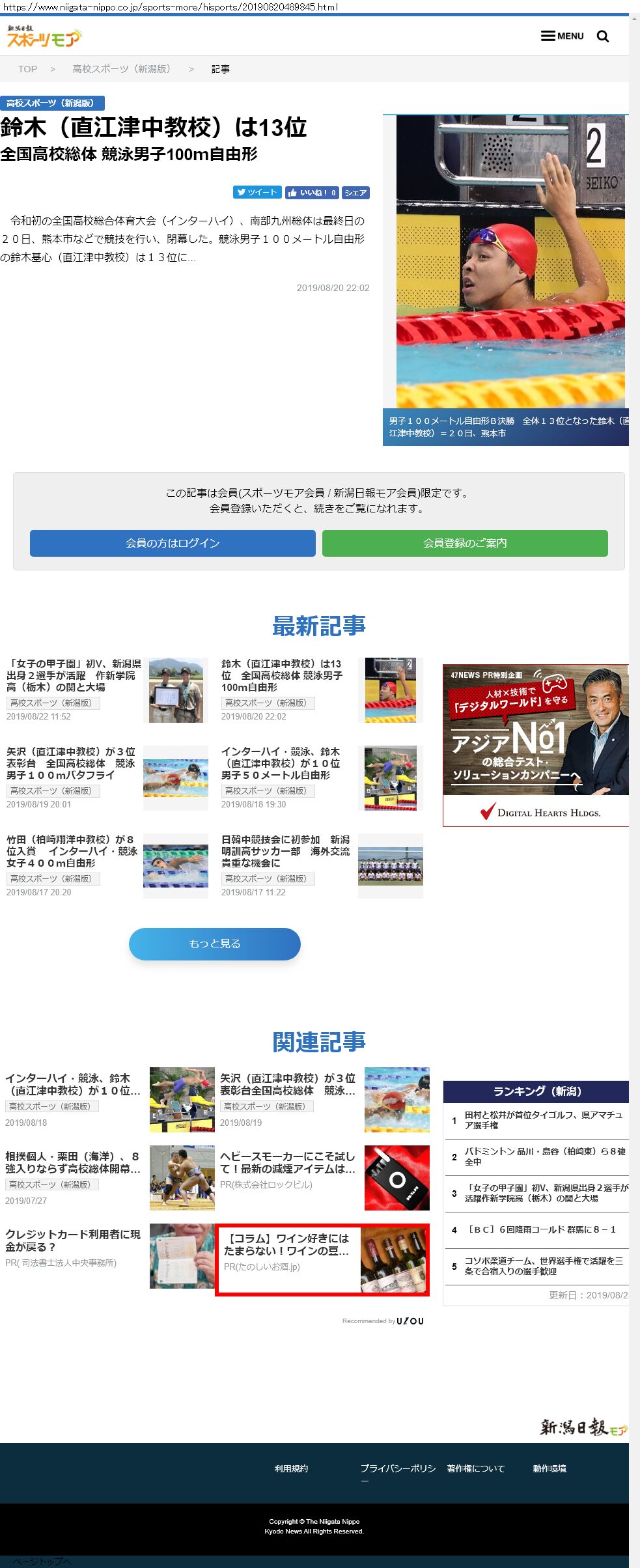Go to TOP in breadcrumb
This screenshot has width=640, height=1568.
(27, 69)
